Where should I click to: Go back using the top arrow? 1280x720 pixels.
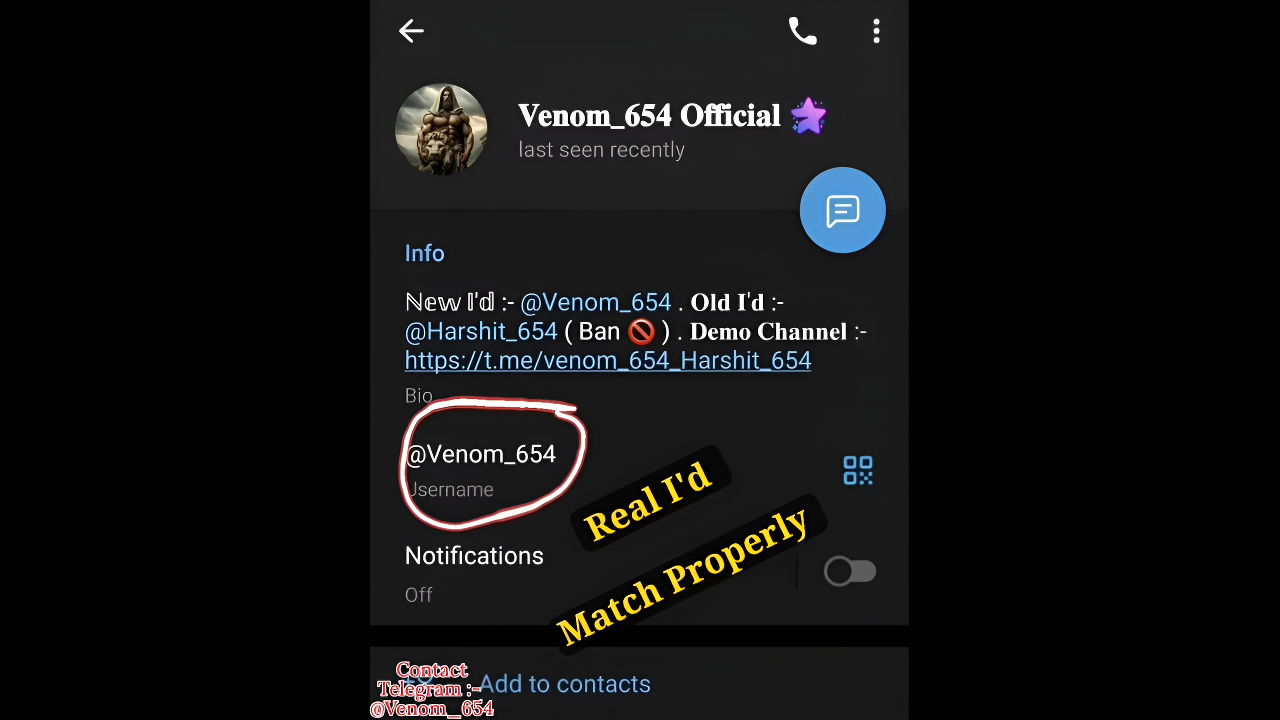coord(411,31)
